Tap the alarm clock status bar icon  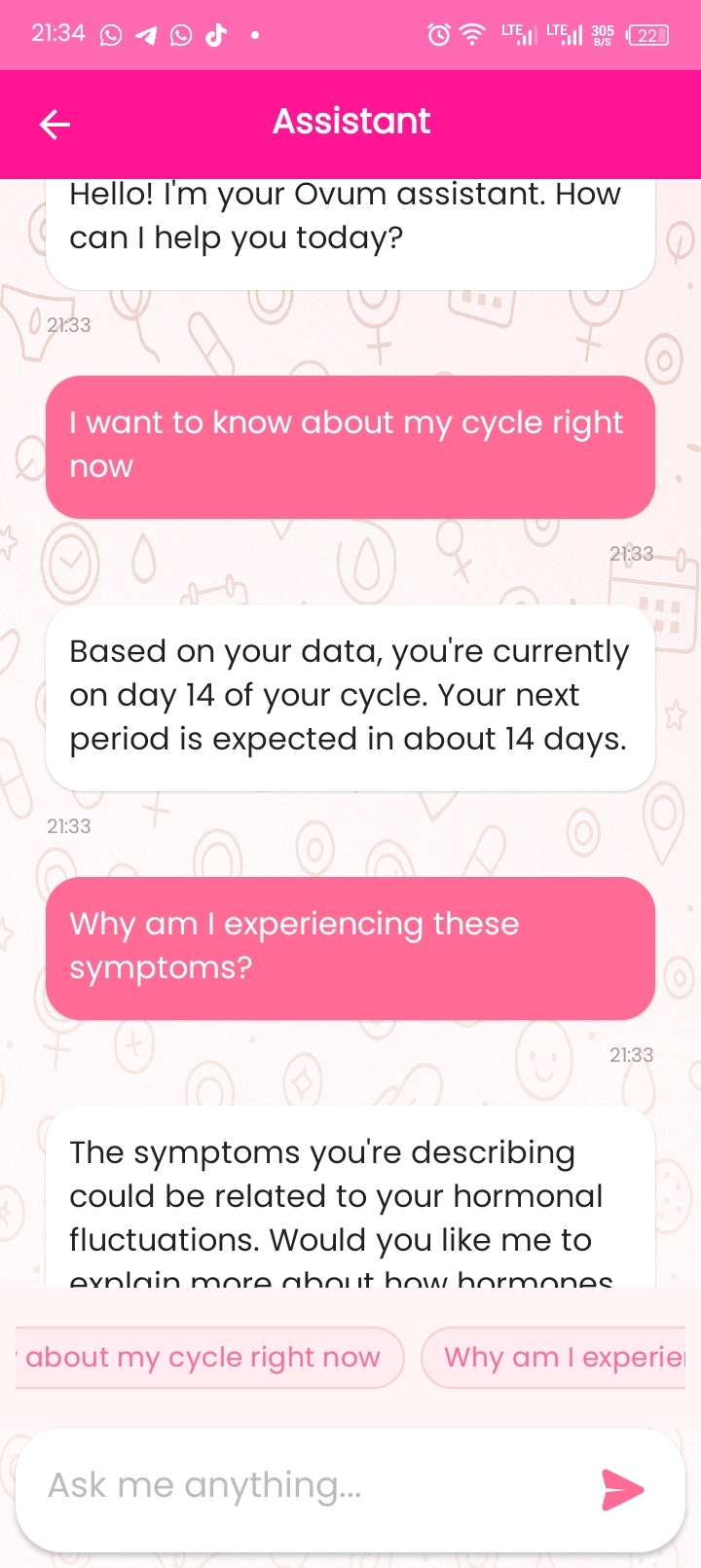click(x=438, y=34)
